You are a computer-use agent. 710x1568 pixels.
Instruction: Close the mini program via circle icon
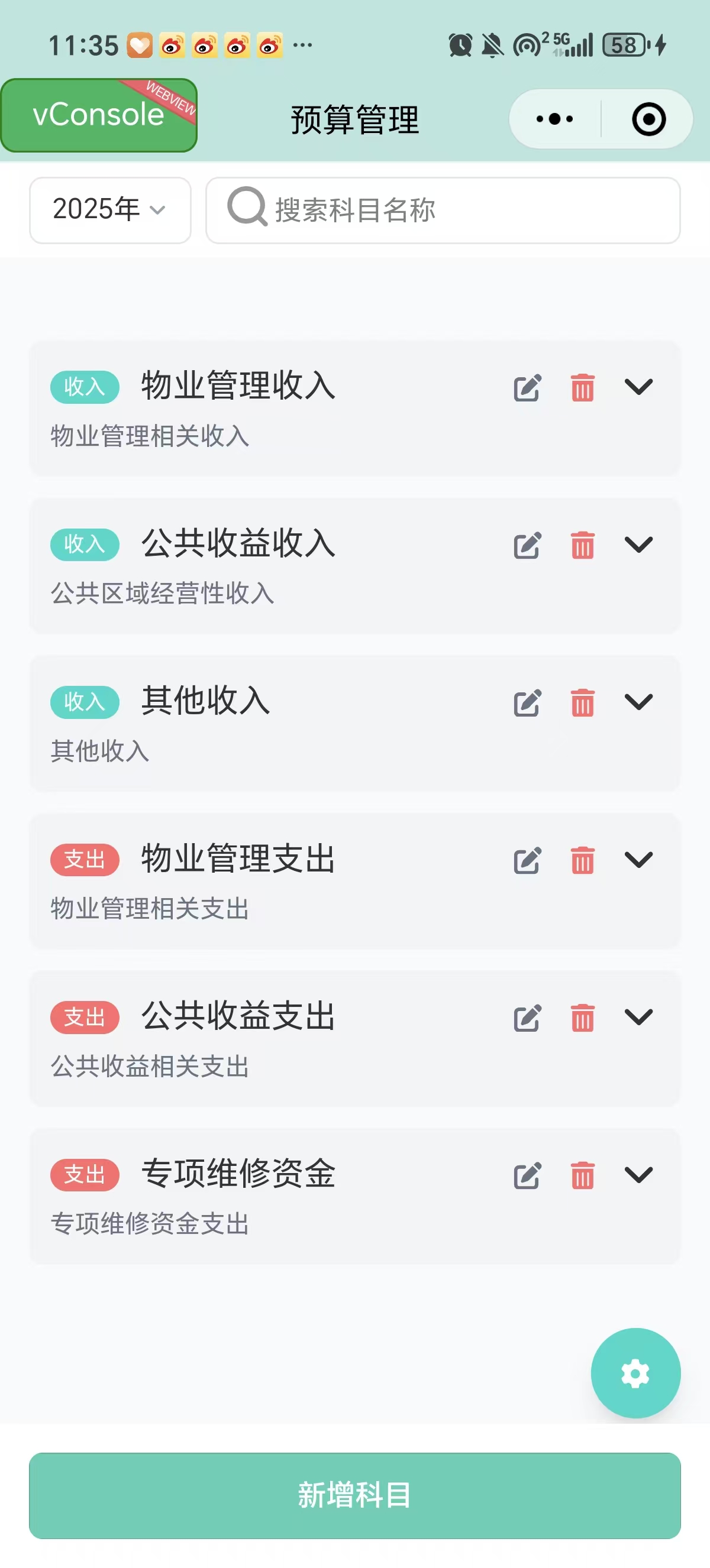[x=648, y=119]
